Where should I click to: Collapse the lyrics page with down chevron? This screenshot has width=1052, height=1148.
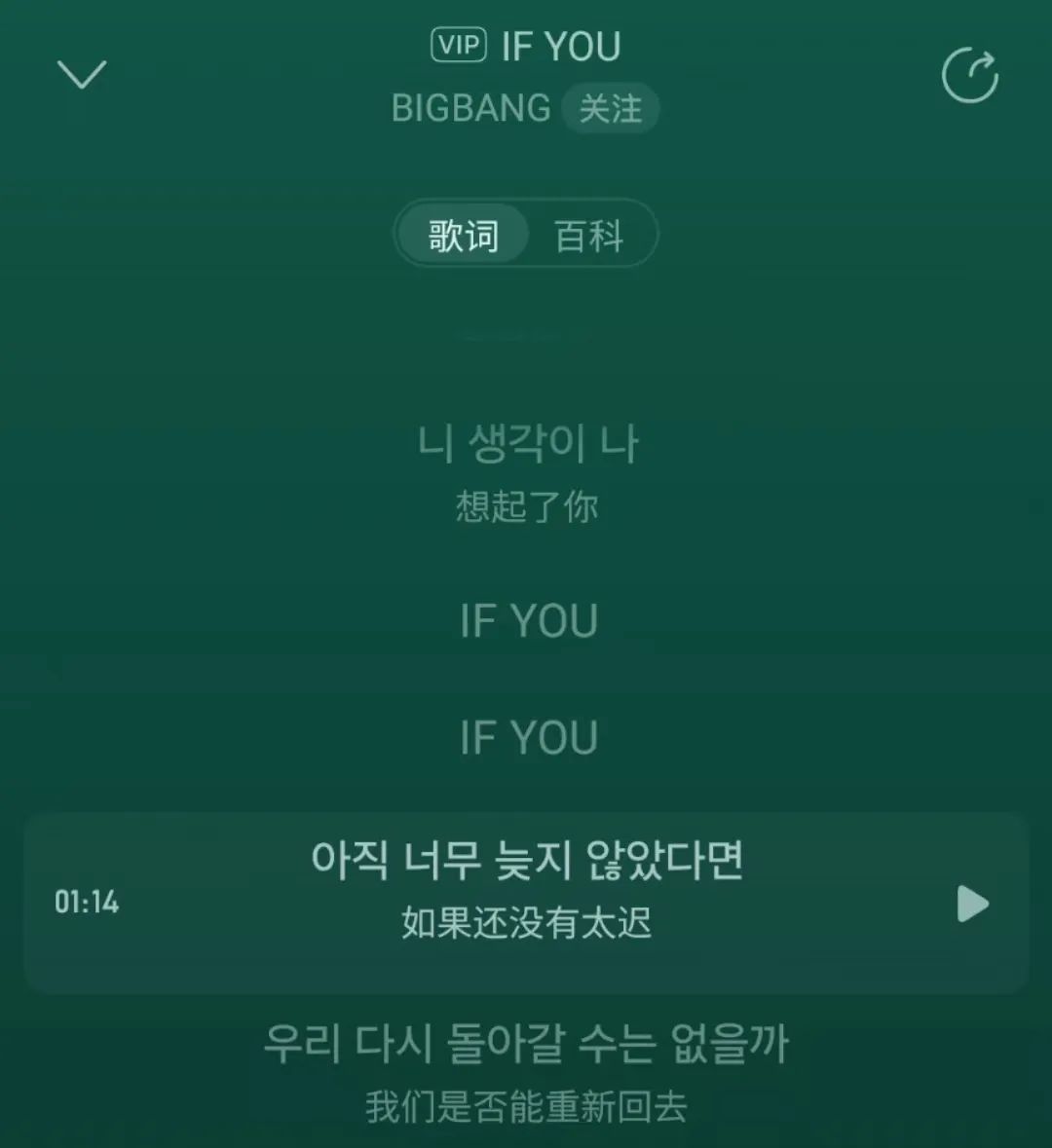82,75
